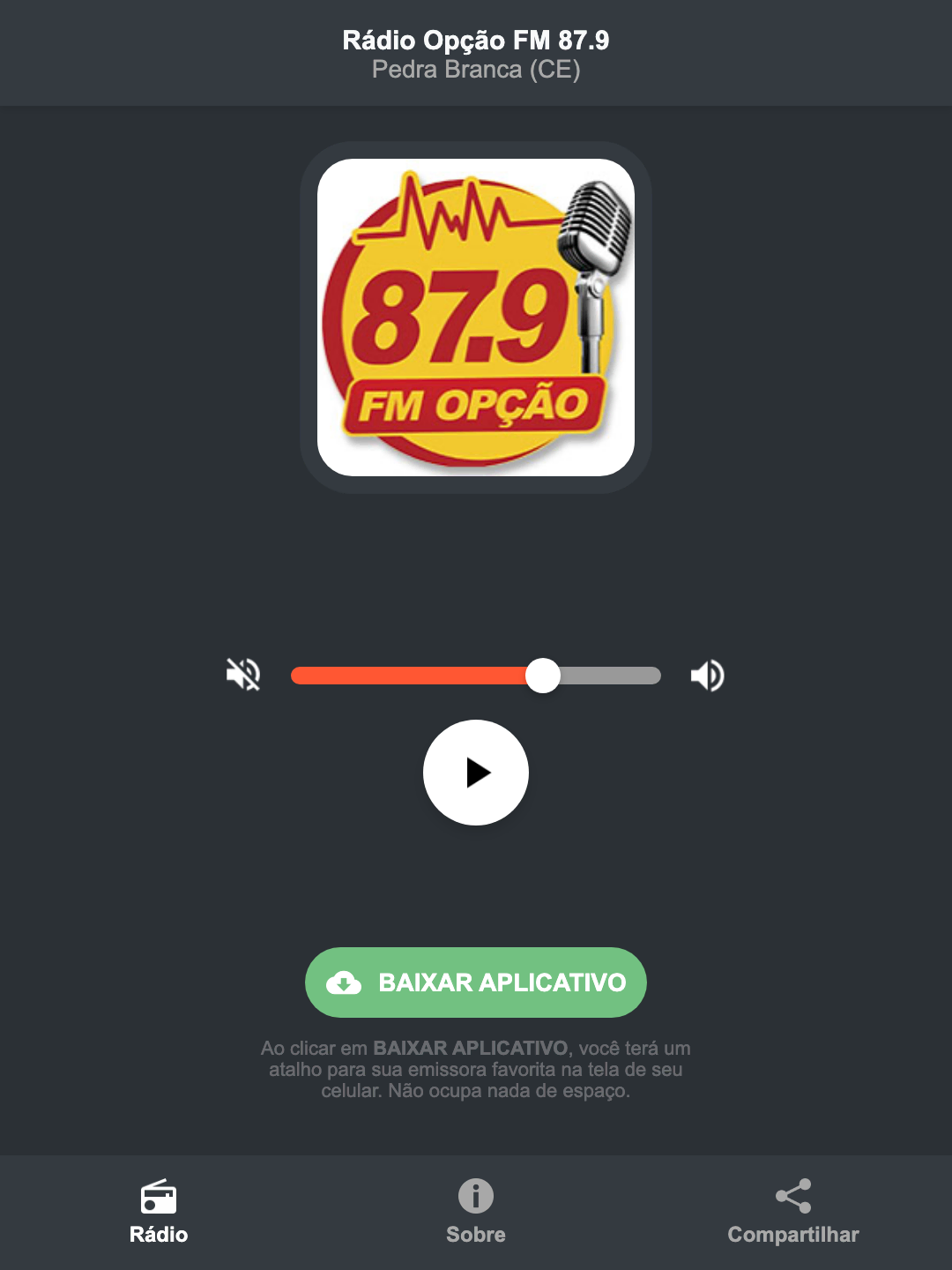Click the download cloud icon
Viewport: 952px width, 1270px height.
[346, 982]
